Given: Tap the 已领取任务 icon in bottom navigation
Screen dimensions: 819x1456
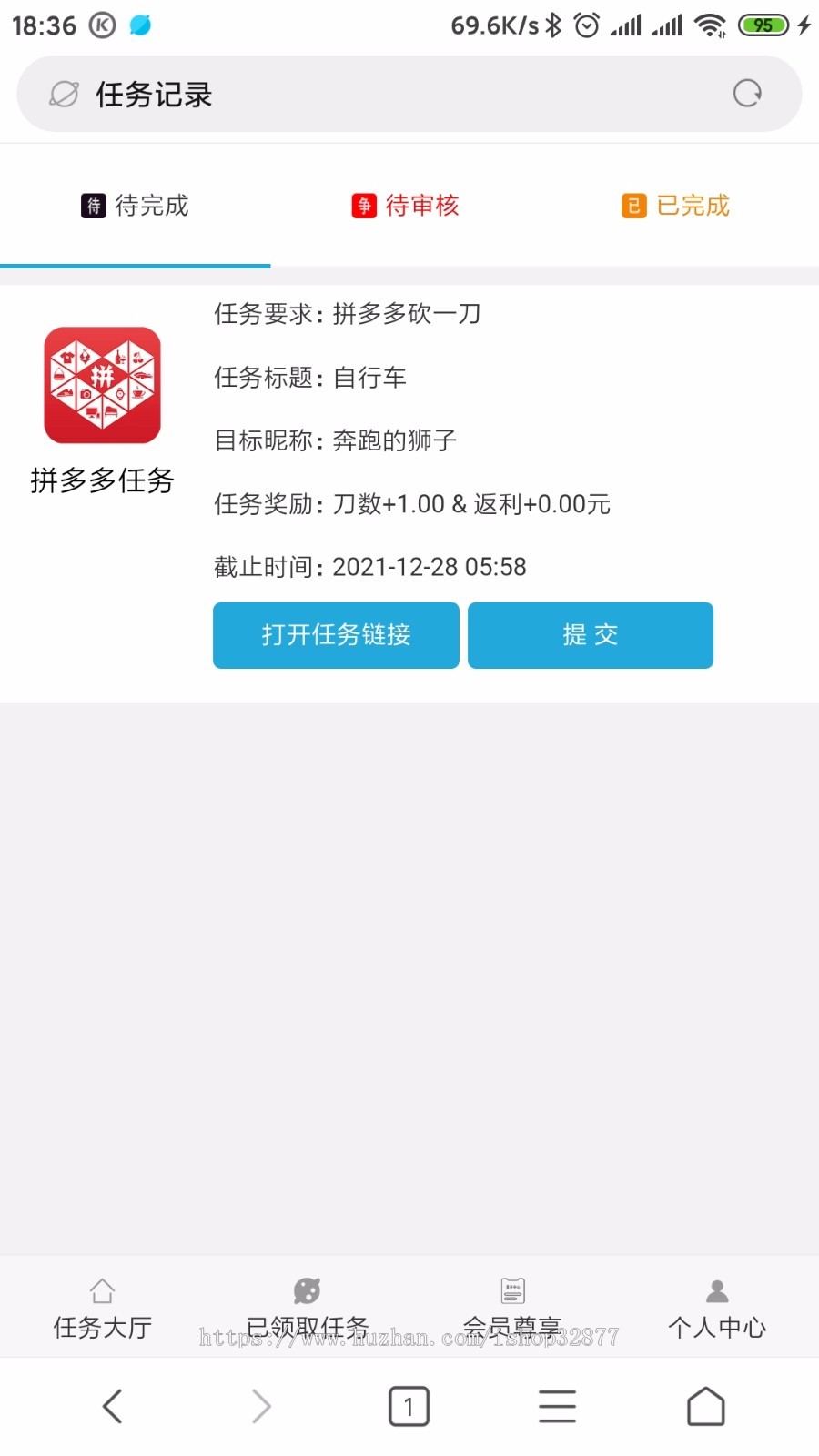Looking at the screenshot, I should coord(306,1289).
